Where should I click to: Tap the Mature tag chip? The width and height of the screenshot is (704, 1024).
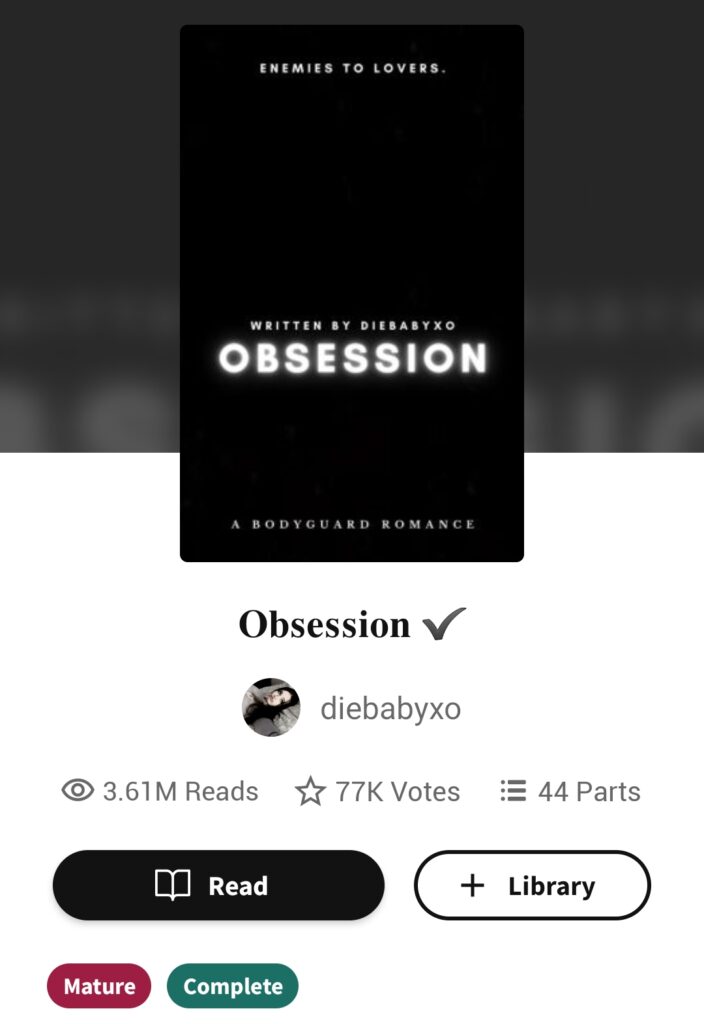99,986
